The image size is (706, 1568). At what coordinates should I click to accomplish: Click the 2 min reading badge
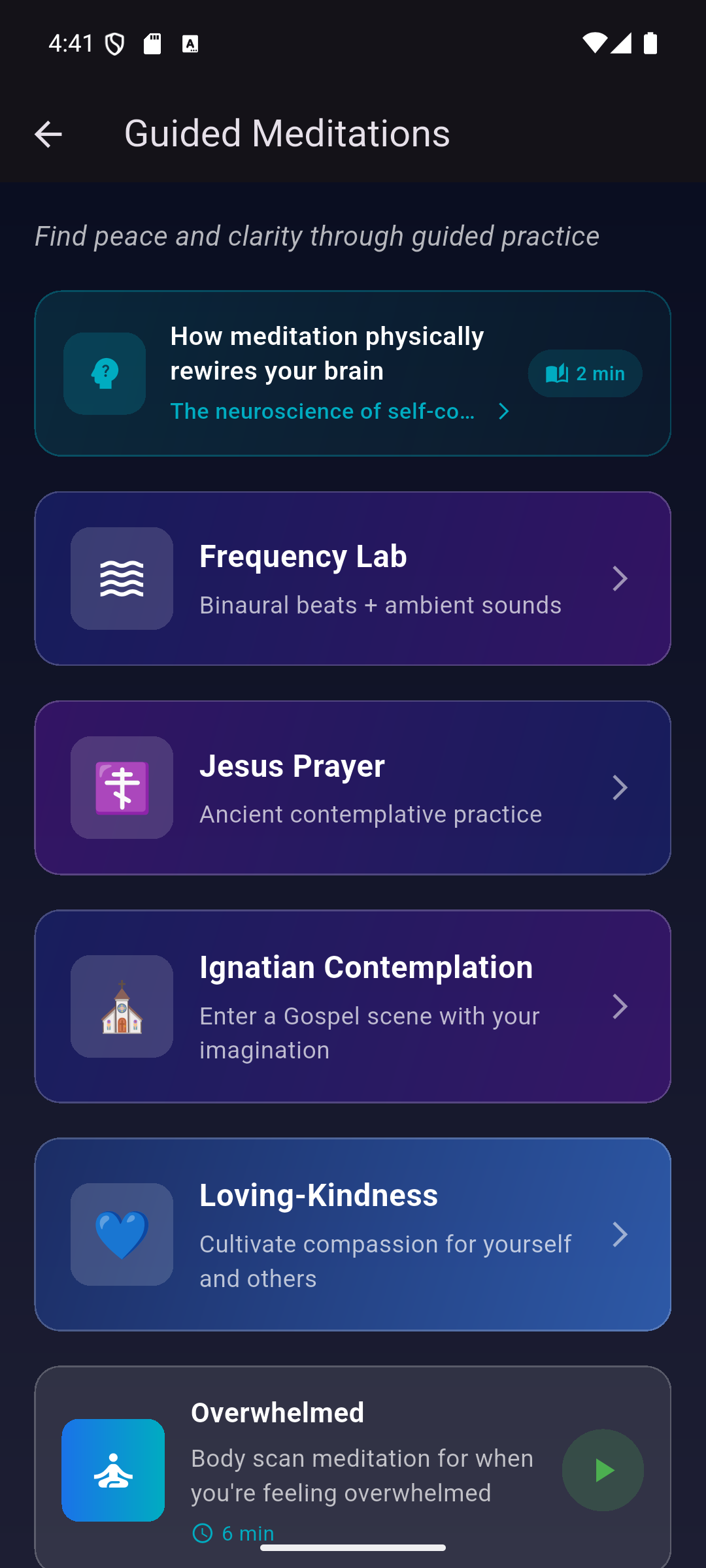[584, 373]
